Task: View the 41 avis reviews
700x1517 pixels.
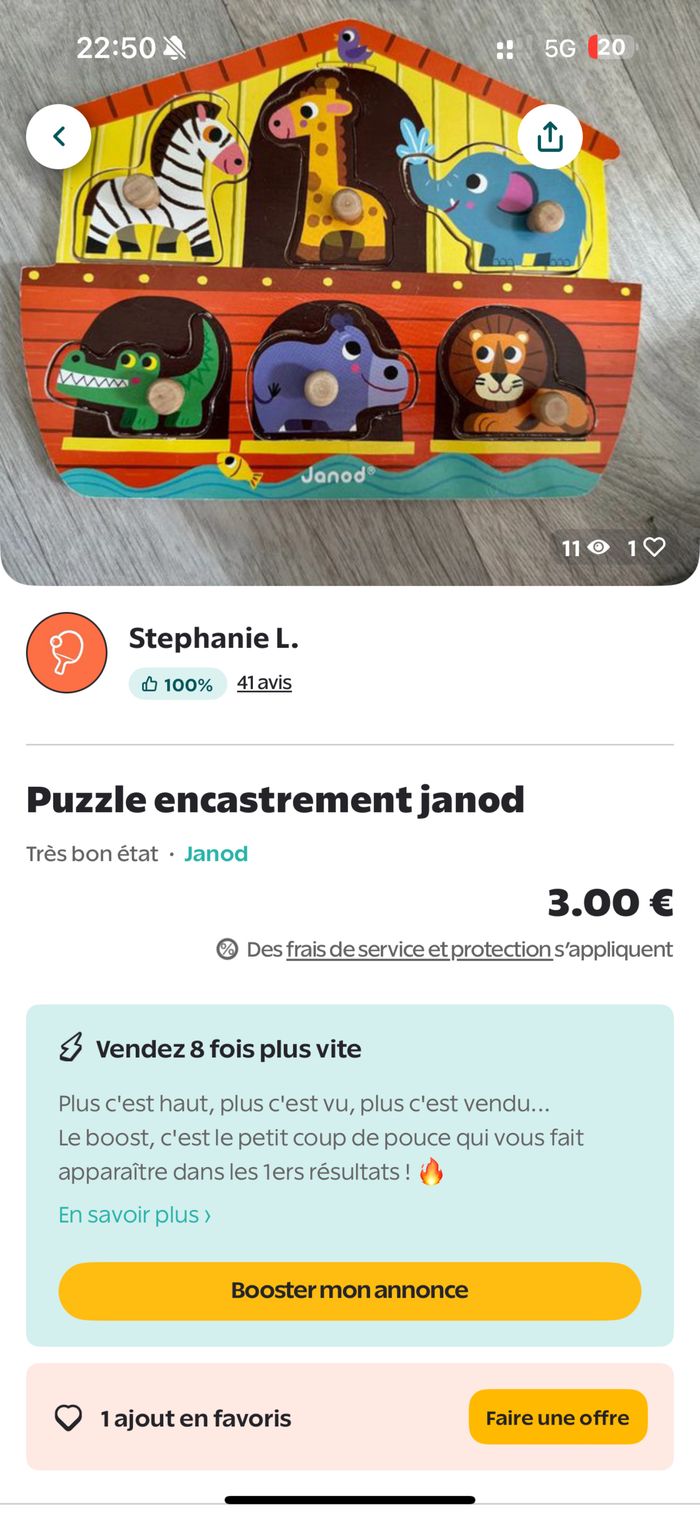Action: pyautogui.click(x=264, y=683)
